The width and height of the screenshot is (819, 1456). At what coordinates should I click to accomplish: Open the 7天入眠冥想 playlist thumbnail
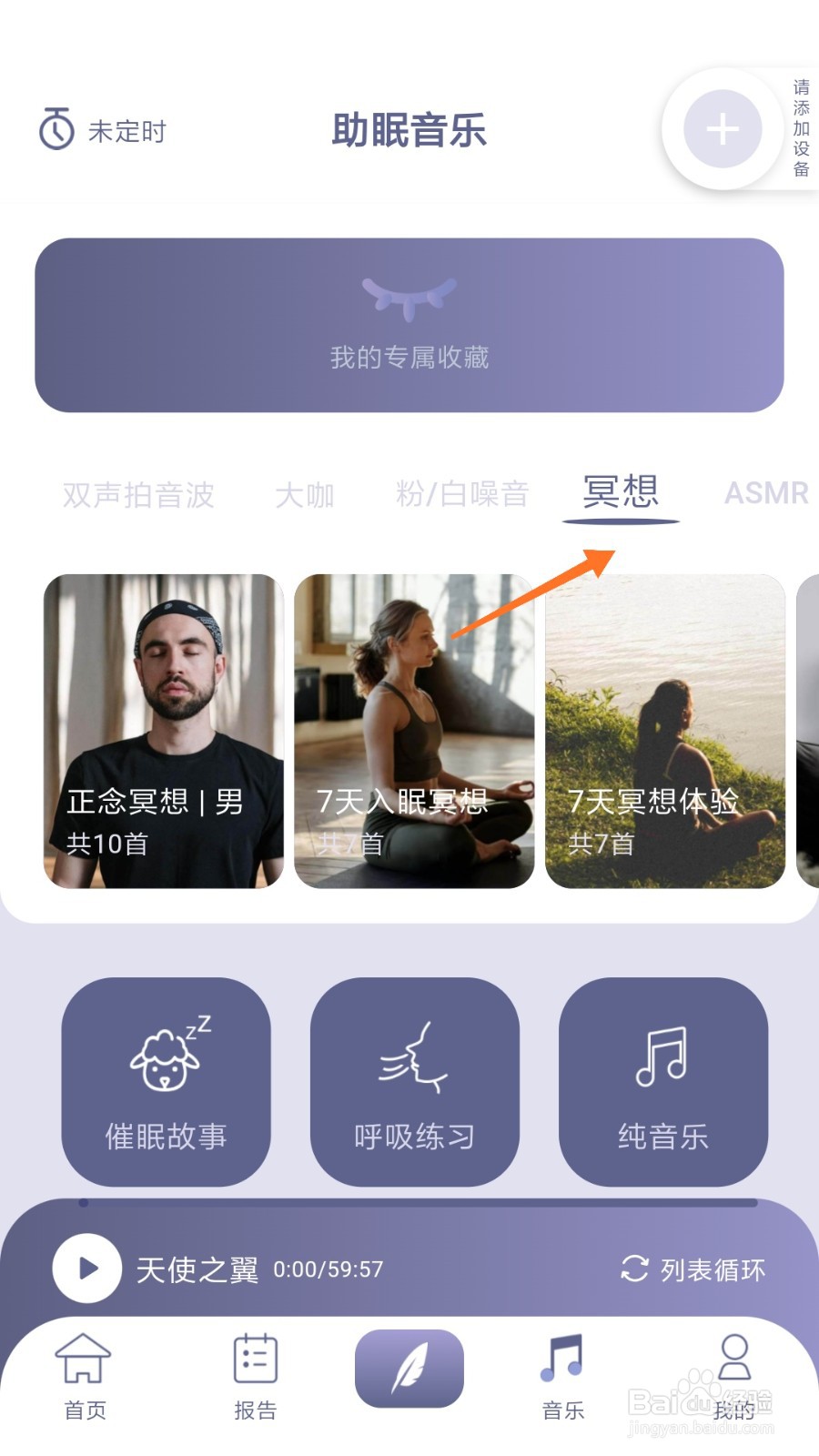[x=412, y=728]
